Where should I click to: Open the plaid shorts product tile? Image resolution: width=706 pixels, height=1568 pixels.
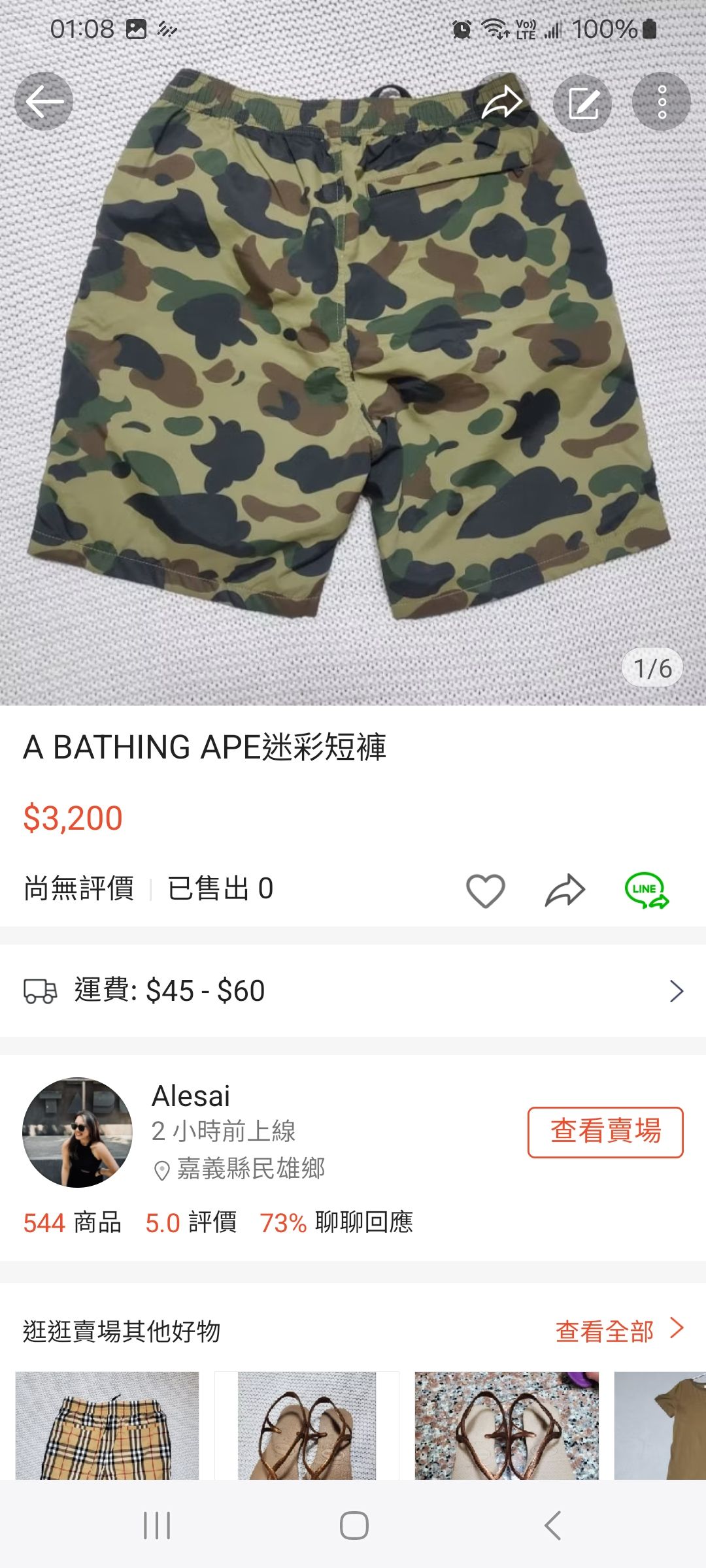pos(107,1426)
